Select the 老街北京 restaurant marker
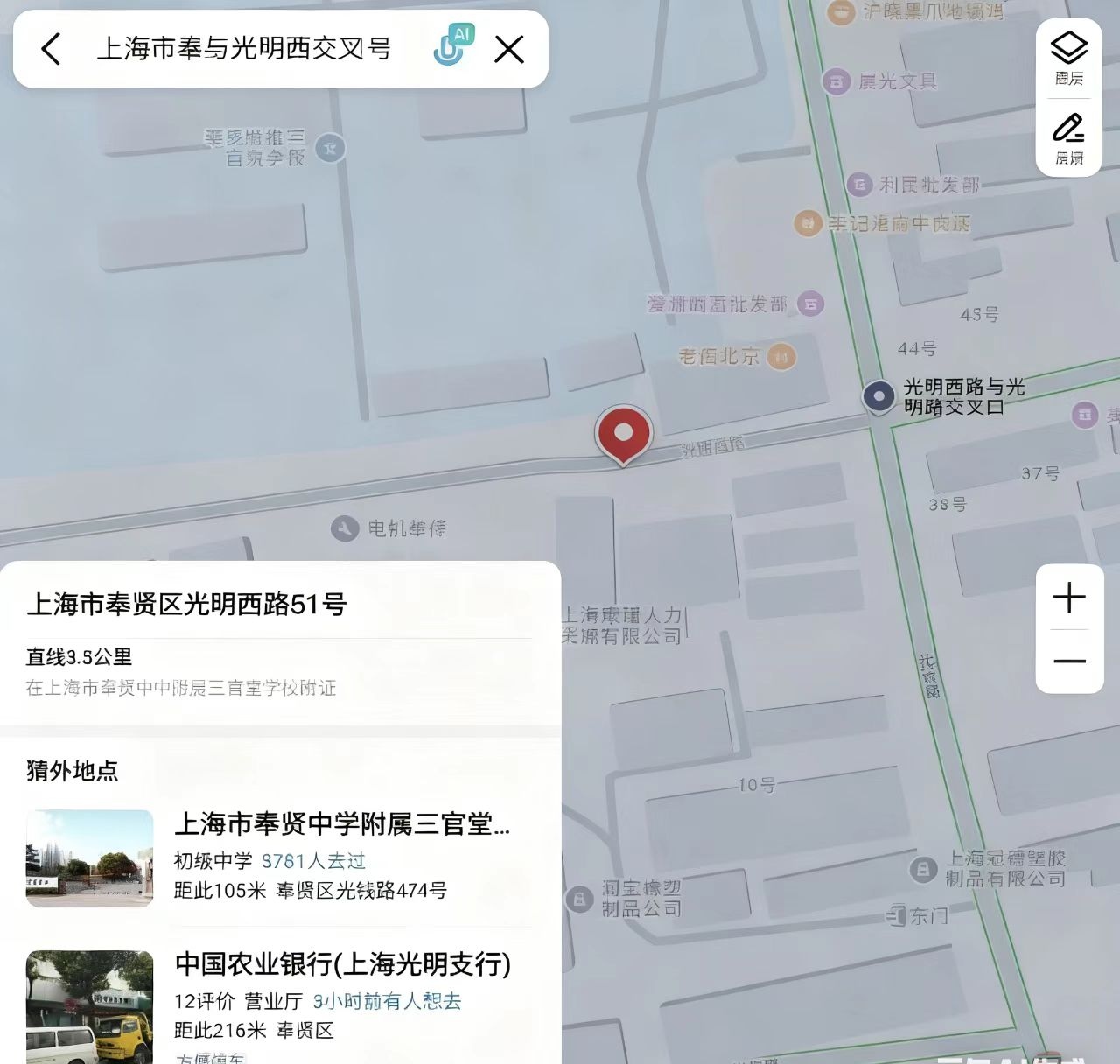1120x1064 pixels. click(781, 356)
